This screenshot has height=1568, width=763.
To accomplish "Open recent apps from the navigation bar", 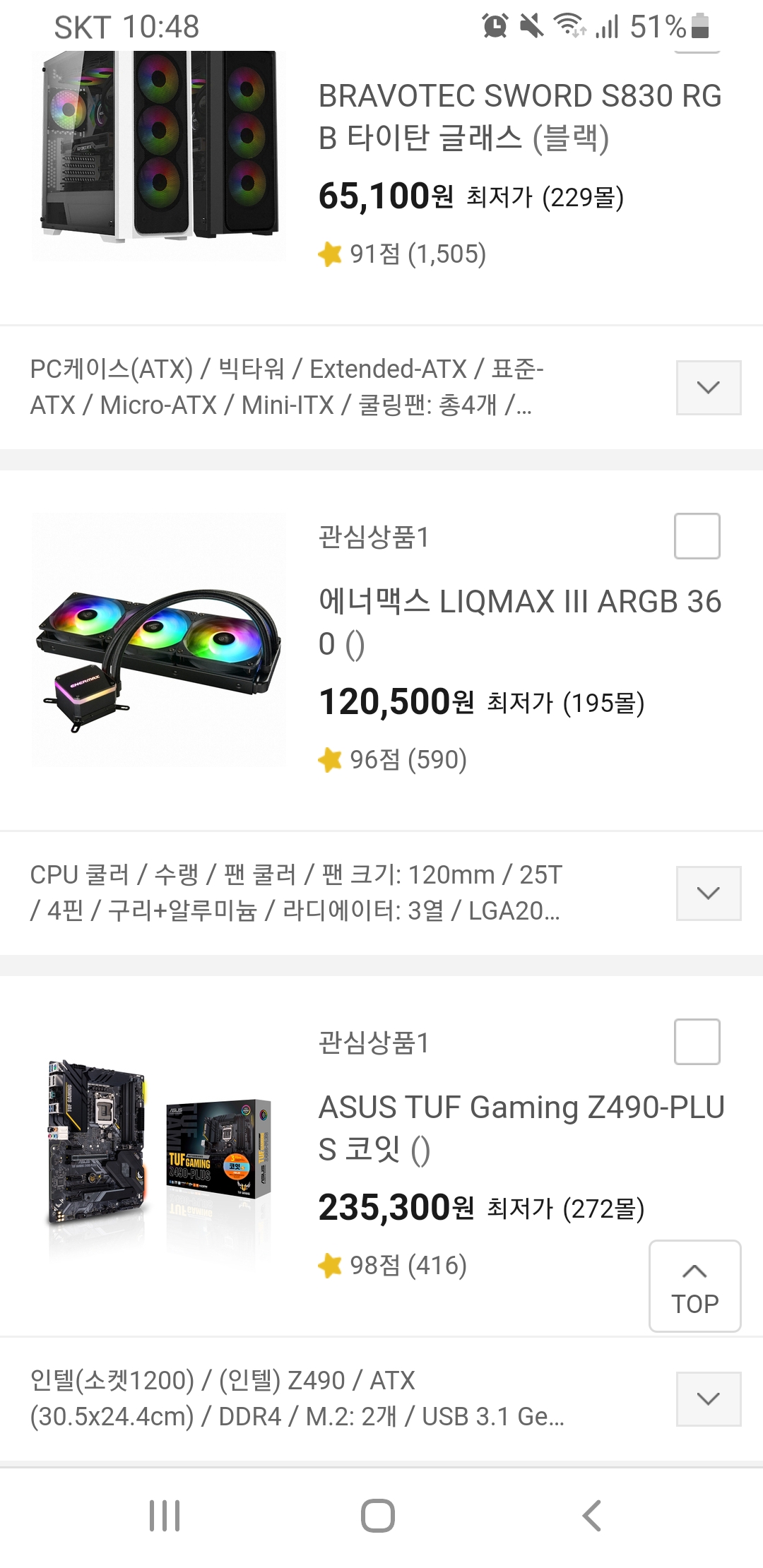I will pos(165,1516).
